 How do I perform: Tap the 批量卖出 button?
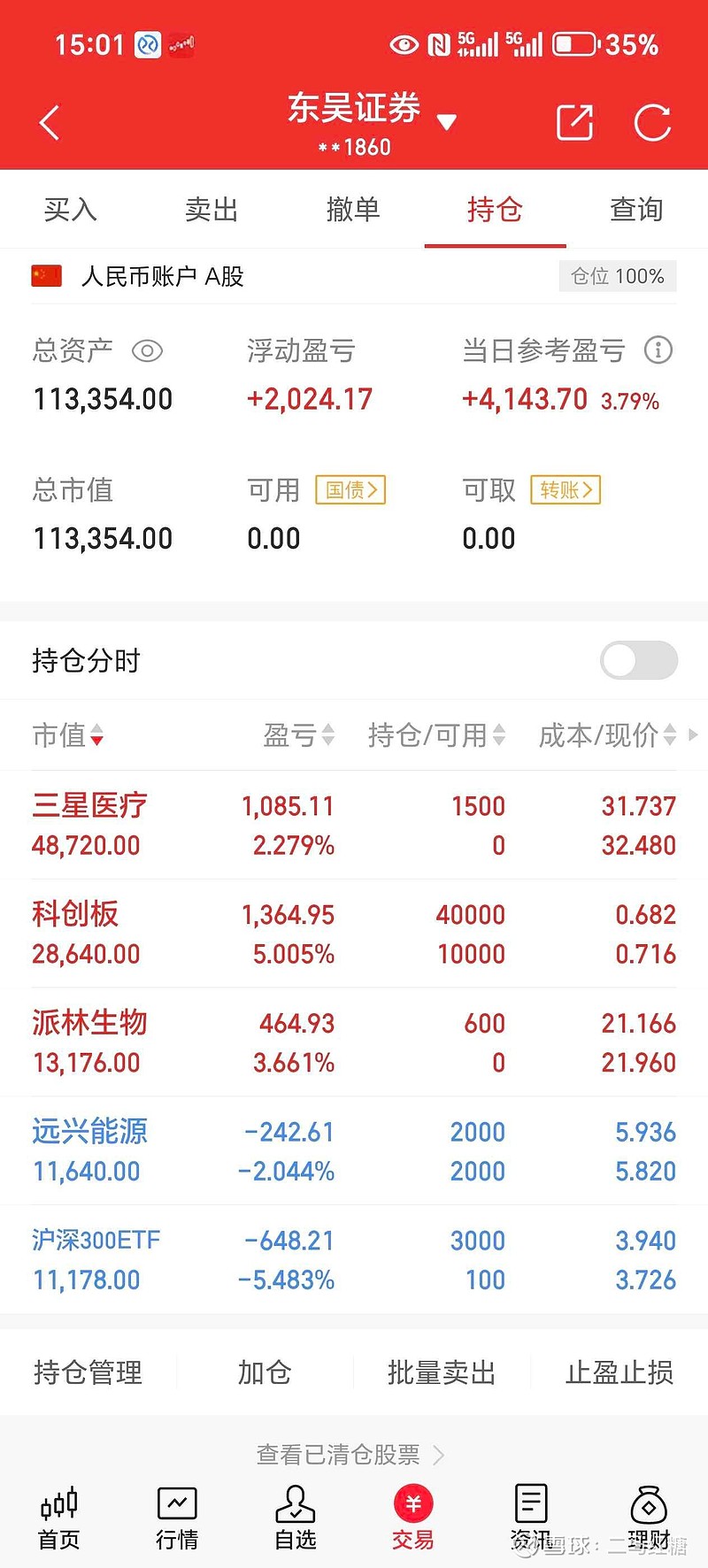[x=442, y=1372]
